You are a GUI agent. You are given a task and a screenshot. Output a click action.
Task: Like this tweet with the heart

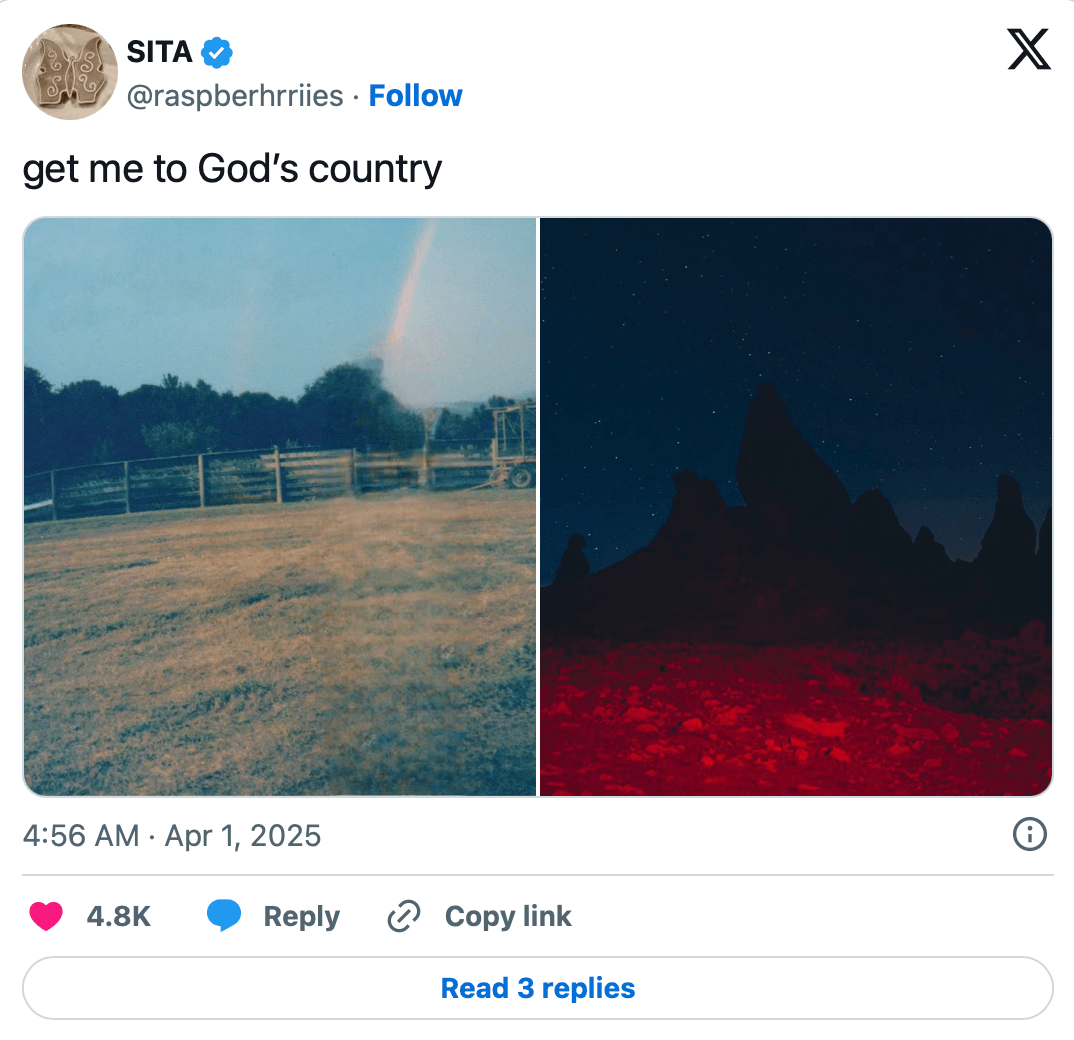click(x=47, y=916)
